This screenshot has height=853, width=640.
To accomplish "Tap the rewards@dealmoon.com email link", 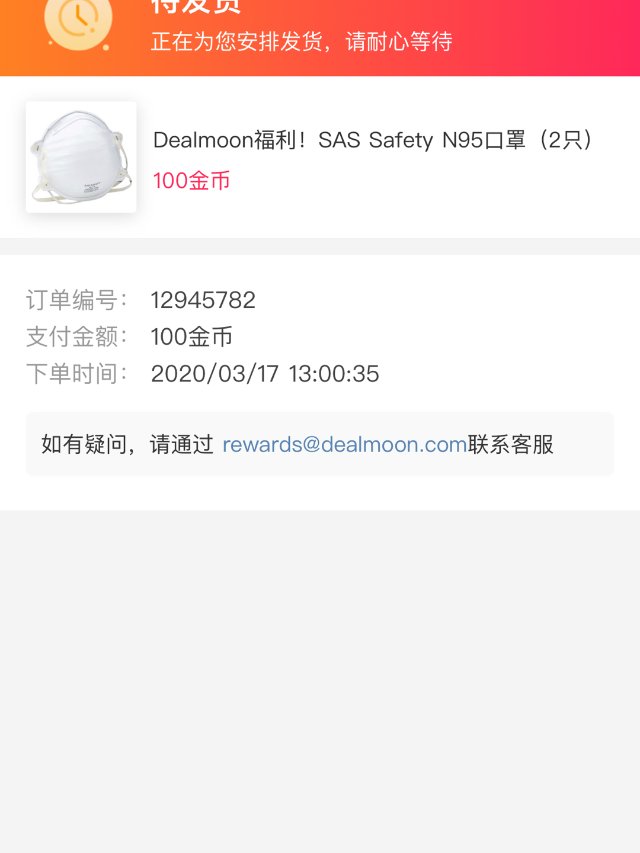I will pyautogui.click(x=344, y=445).
